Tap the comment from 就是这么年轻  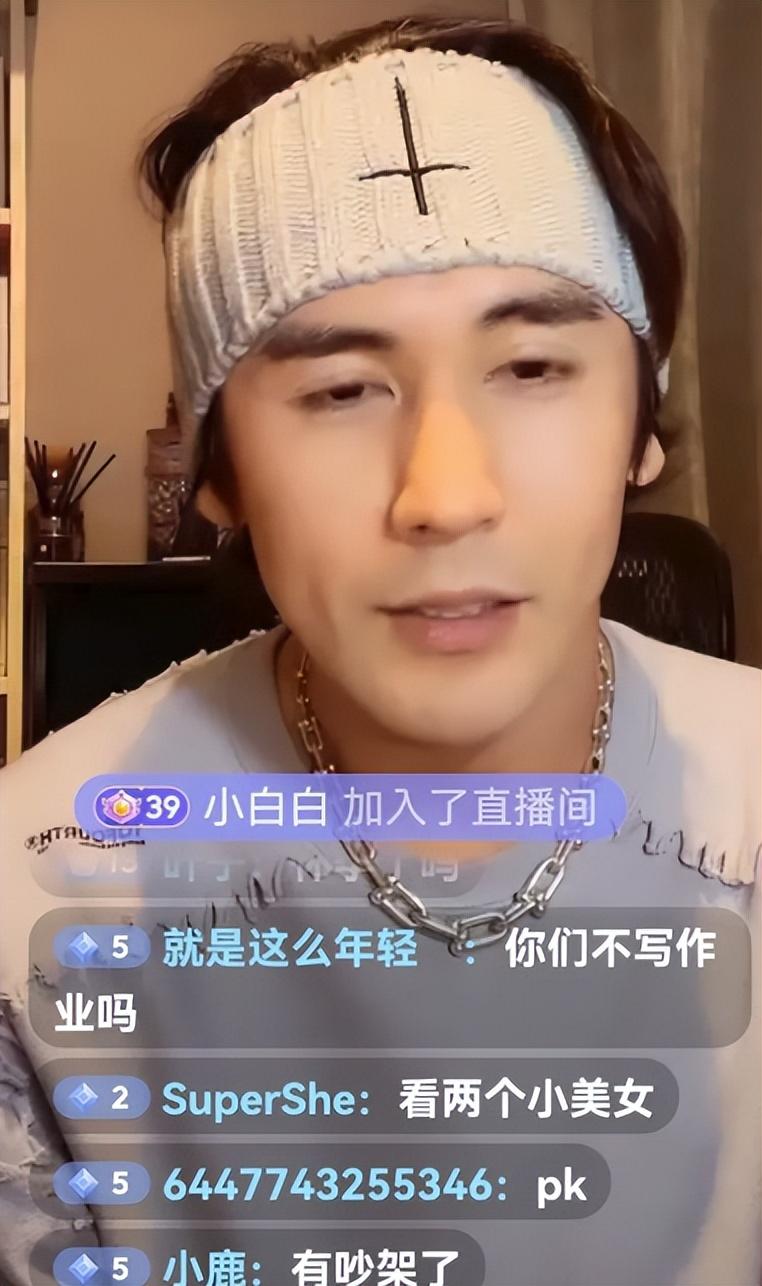(390, 975)
